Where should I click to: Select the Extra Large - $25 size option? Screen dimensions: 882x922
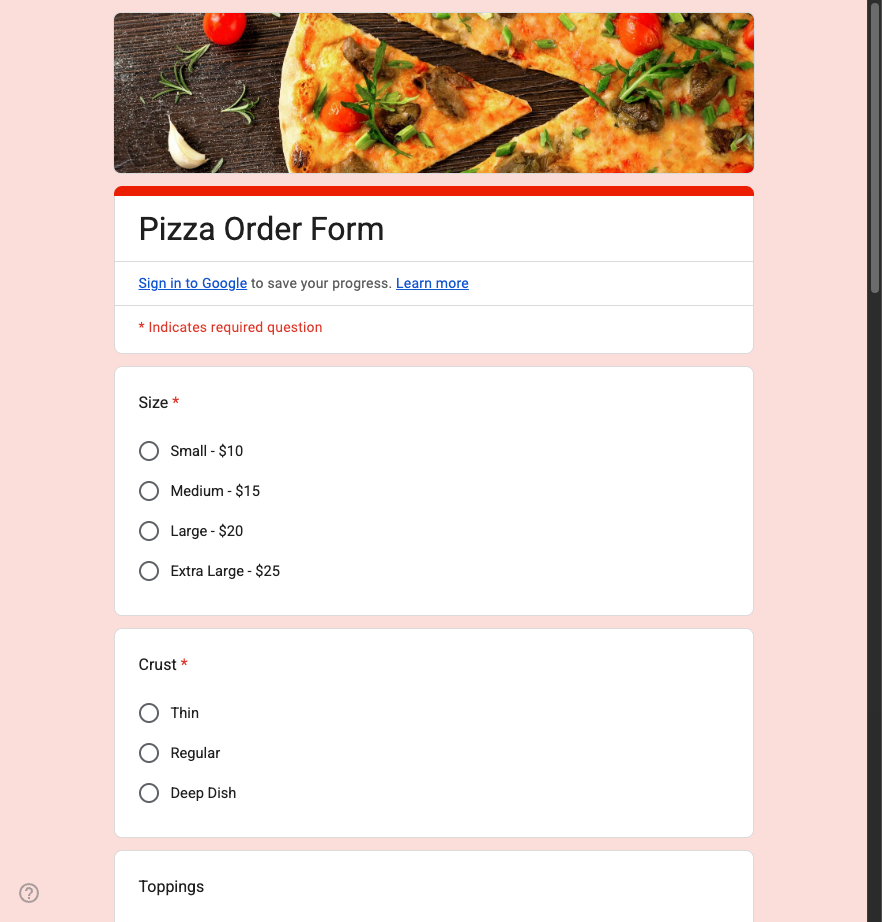tap(148, 571)
